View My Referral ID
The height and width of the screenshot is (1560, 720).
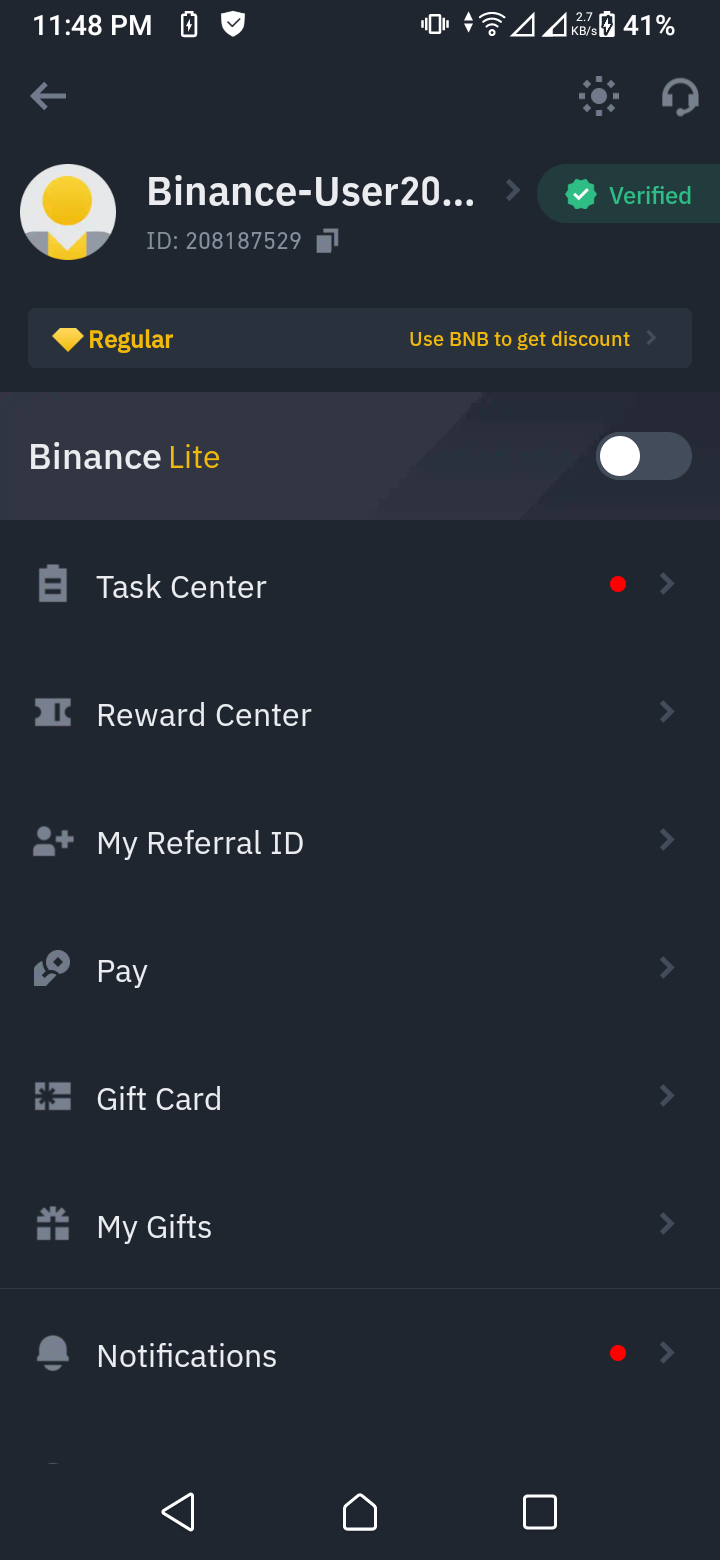point(360,842)
